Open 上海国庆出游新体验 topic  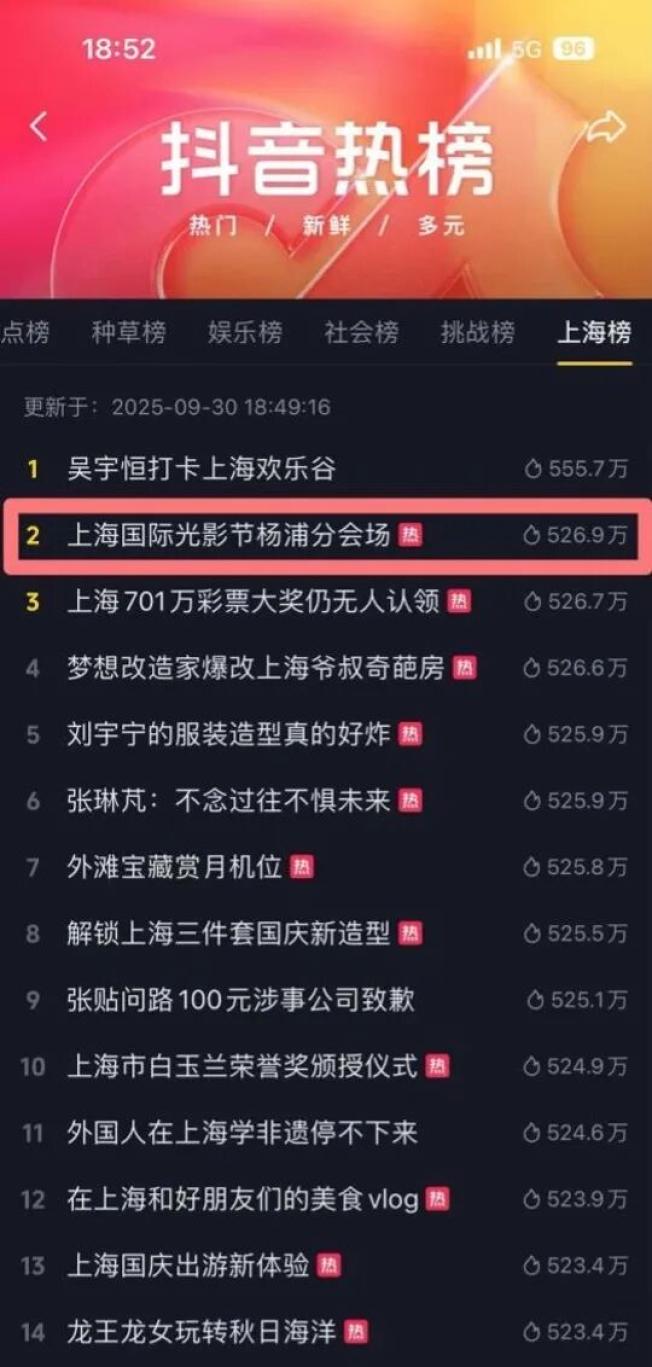tap(188, 1265)
